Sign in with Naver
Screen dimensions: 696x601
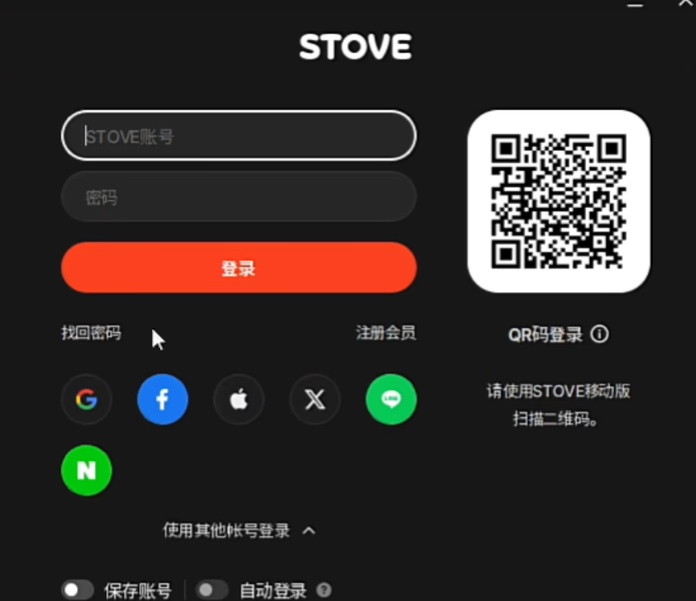coord(86,470)
